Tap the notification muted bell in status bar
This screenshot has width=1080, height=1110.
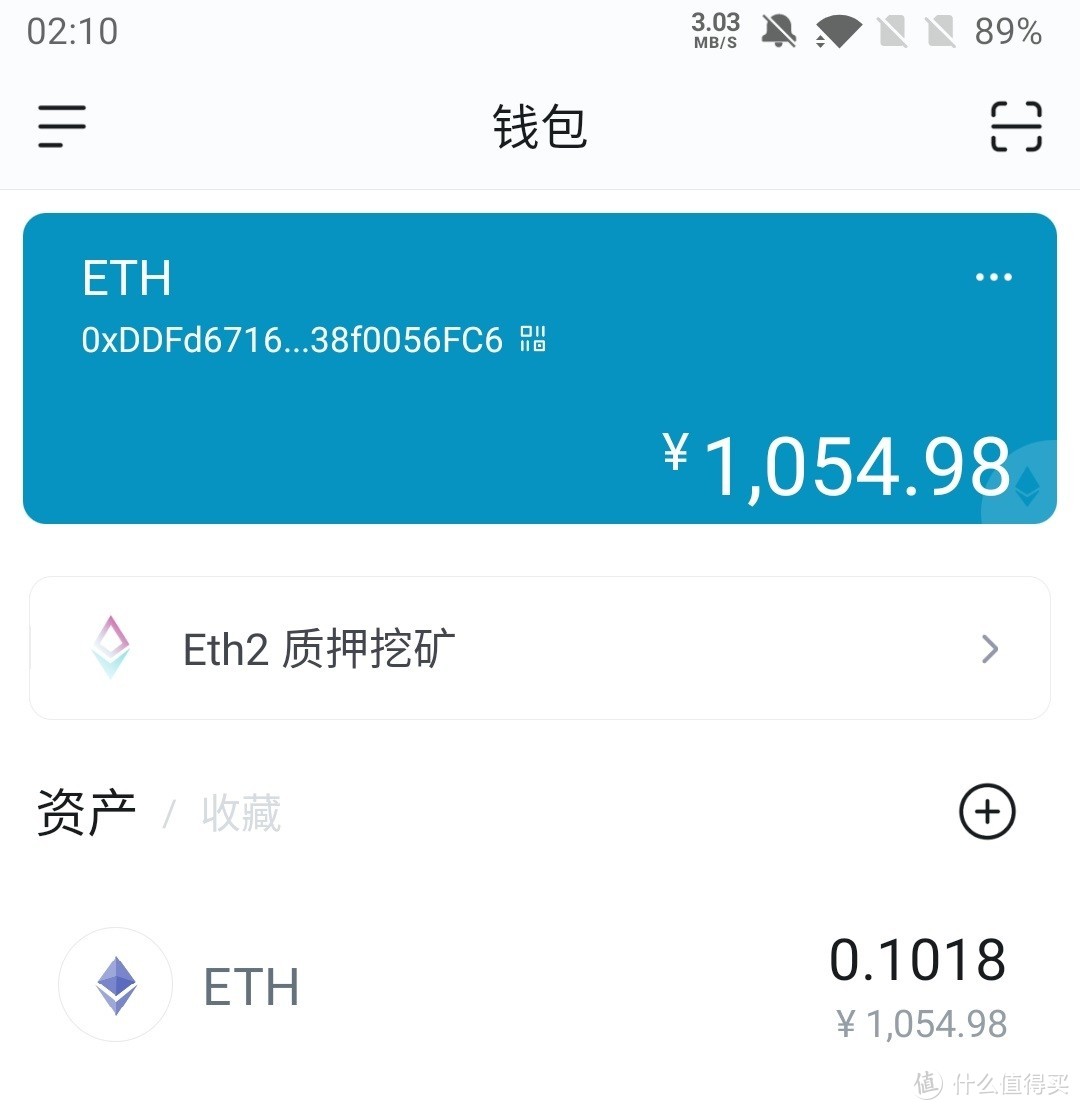point(779,31)
